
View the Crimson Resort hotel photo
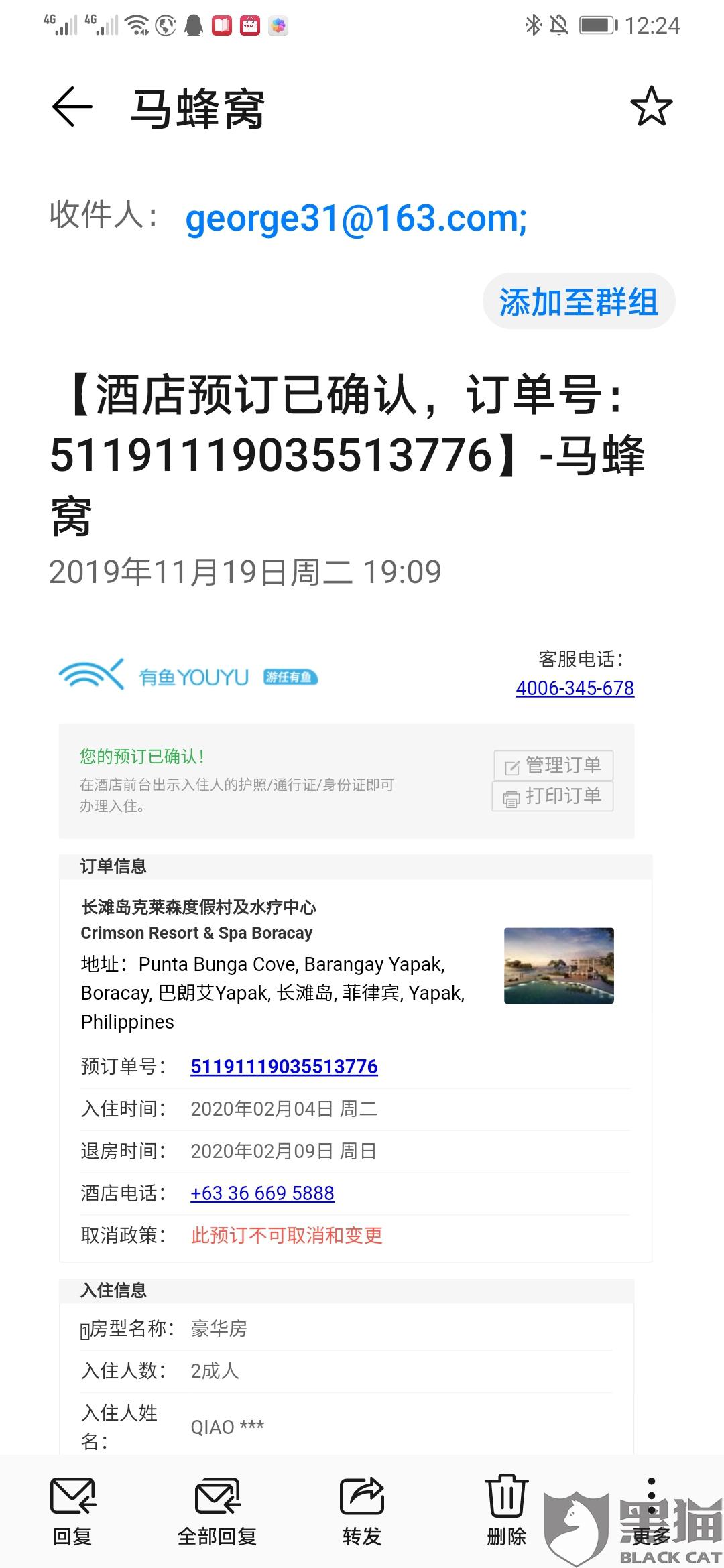click(559, 966)
